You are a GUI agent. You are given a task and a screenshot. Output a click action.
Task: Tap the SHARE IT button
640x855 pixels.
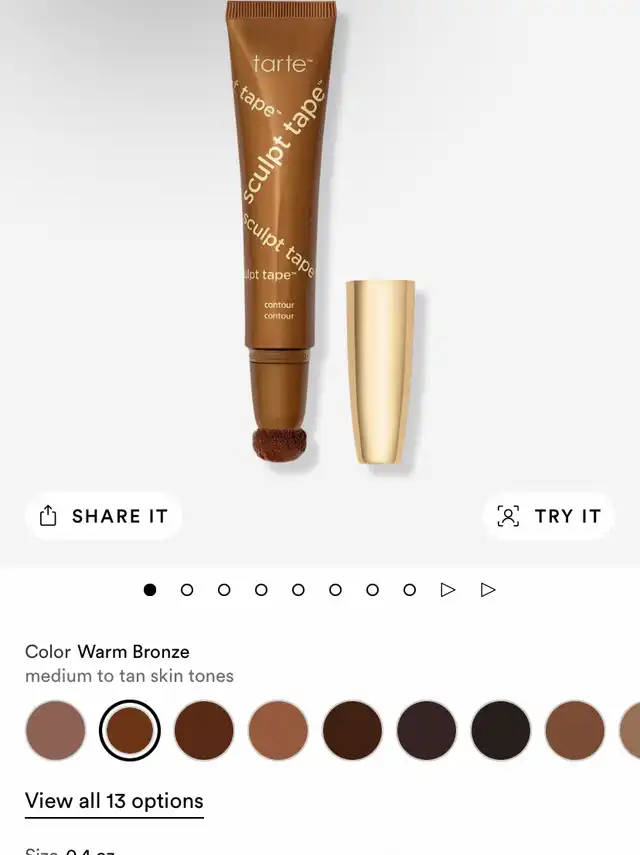[103, 516]
